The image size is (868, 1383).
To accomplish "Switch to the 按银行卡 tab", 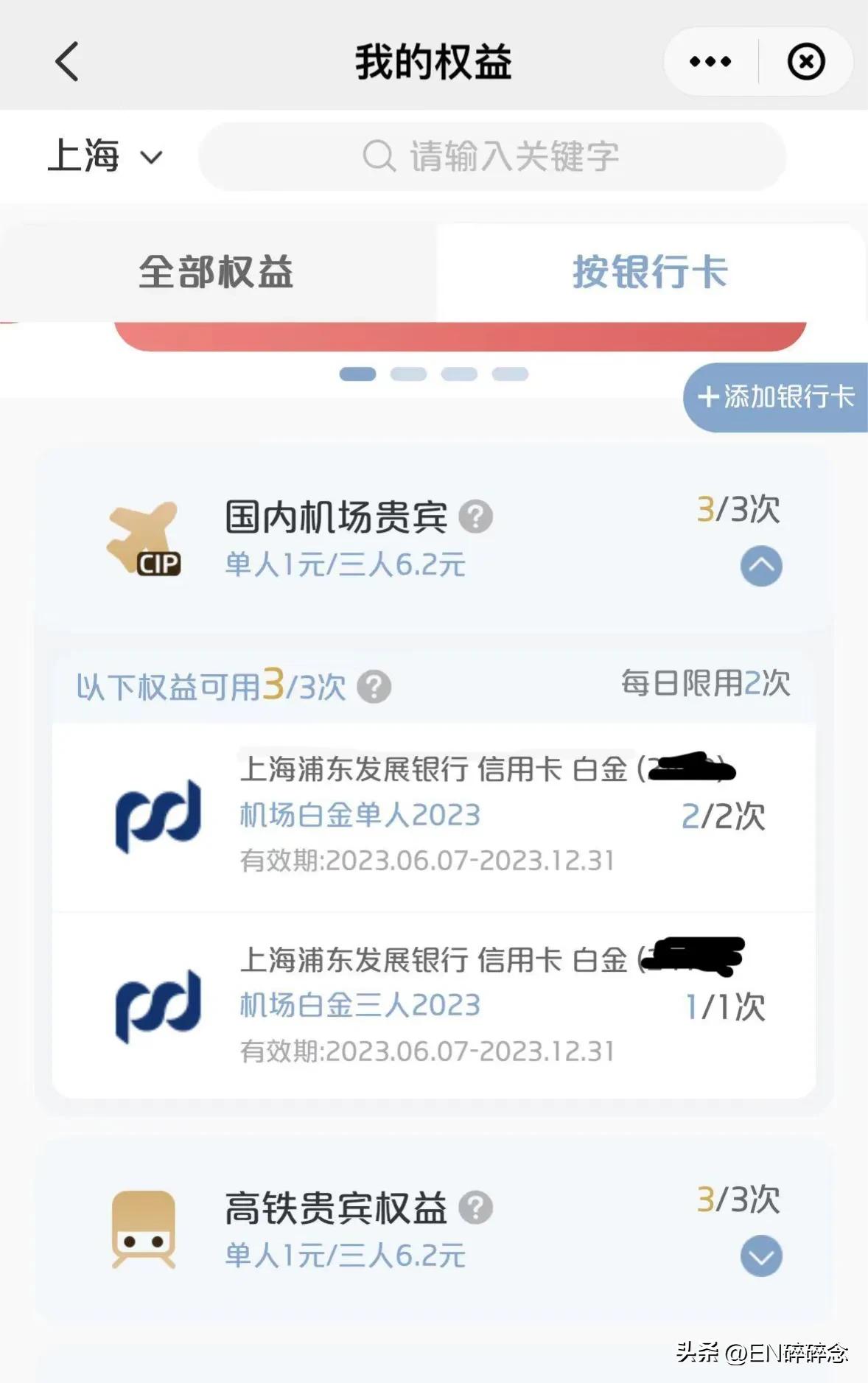I will 651,273.
